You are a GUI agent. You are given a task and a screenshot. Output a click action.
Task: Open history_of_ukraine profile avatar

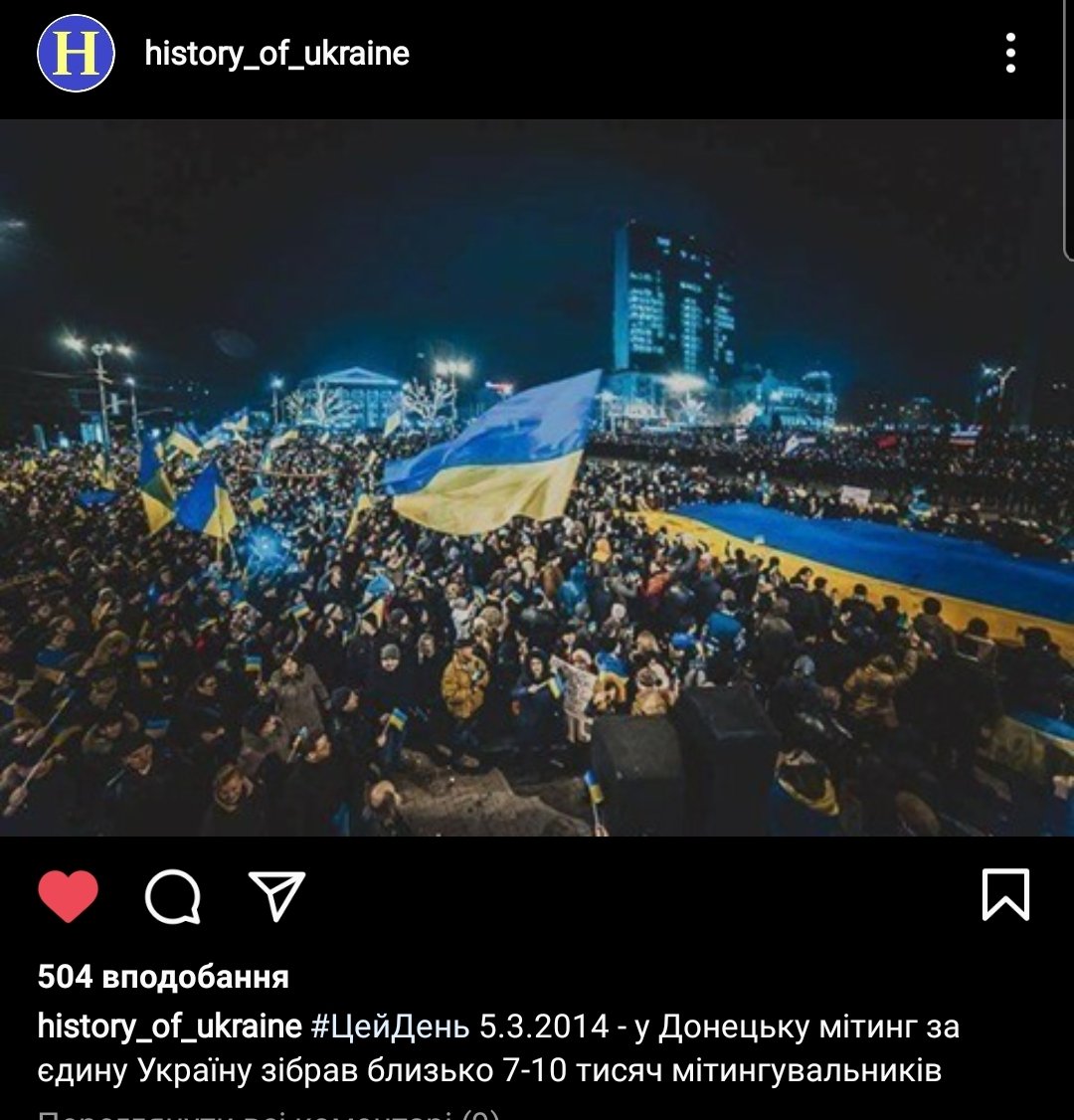(x=76, y=54)
